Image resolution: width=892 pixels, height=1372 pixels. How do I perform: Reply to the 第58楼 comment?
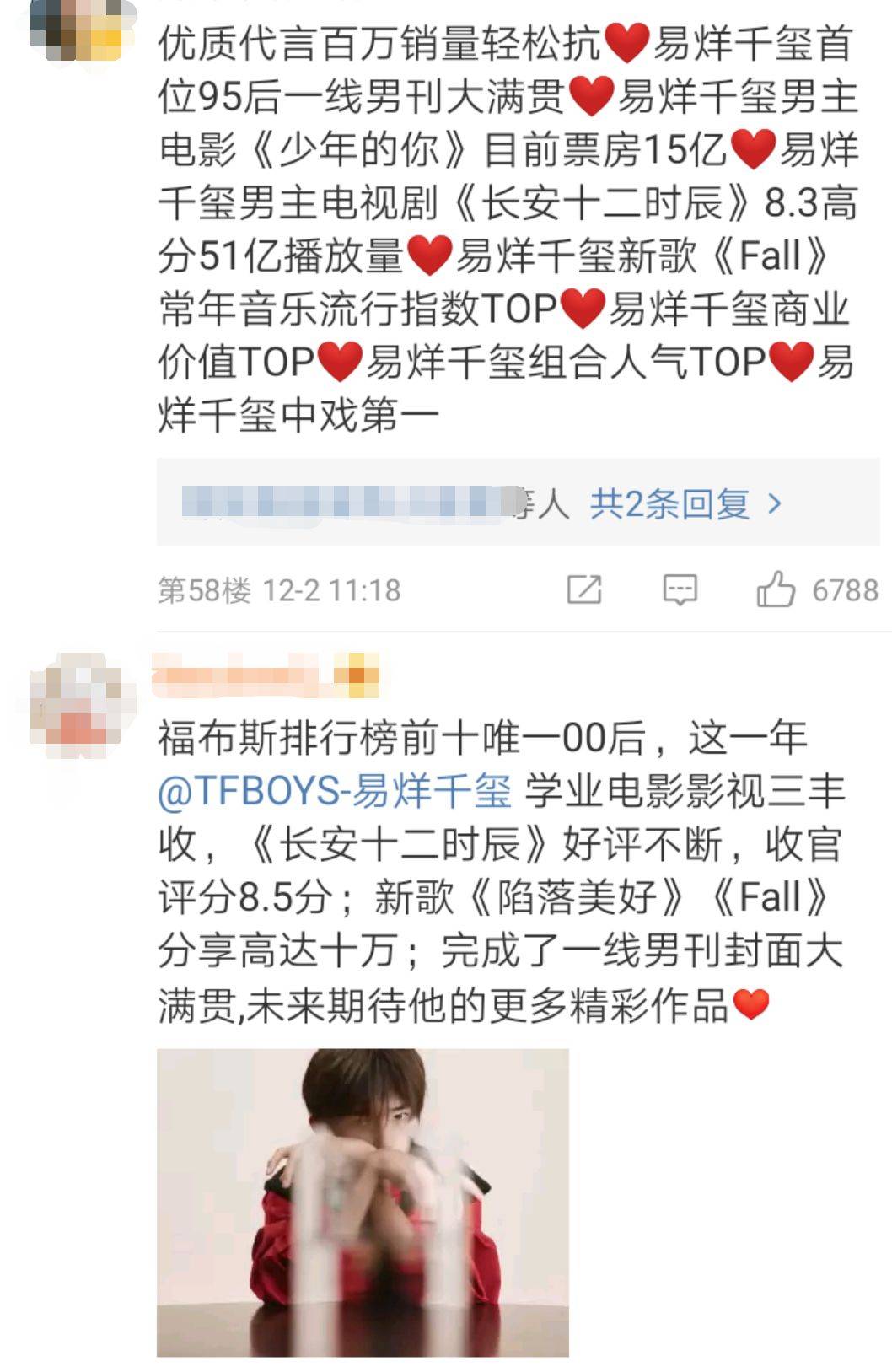tap(680, 589)
